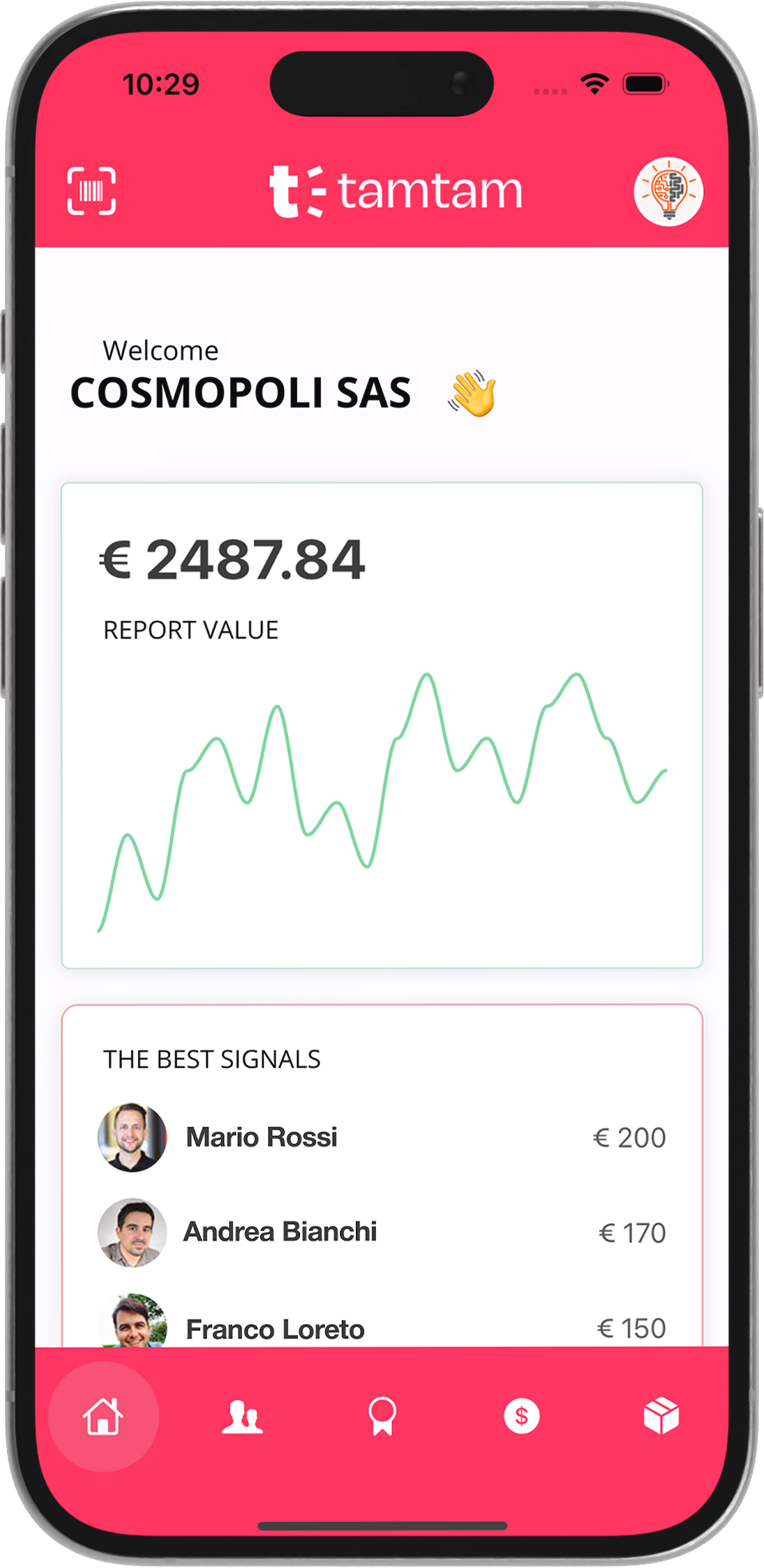Open the barcode scanner

point(91,191)
